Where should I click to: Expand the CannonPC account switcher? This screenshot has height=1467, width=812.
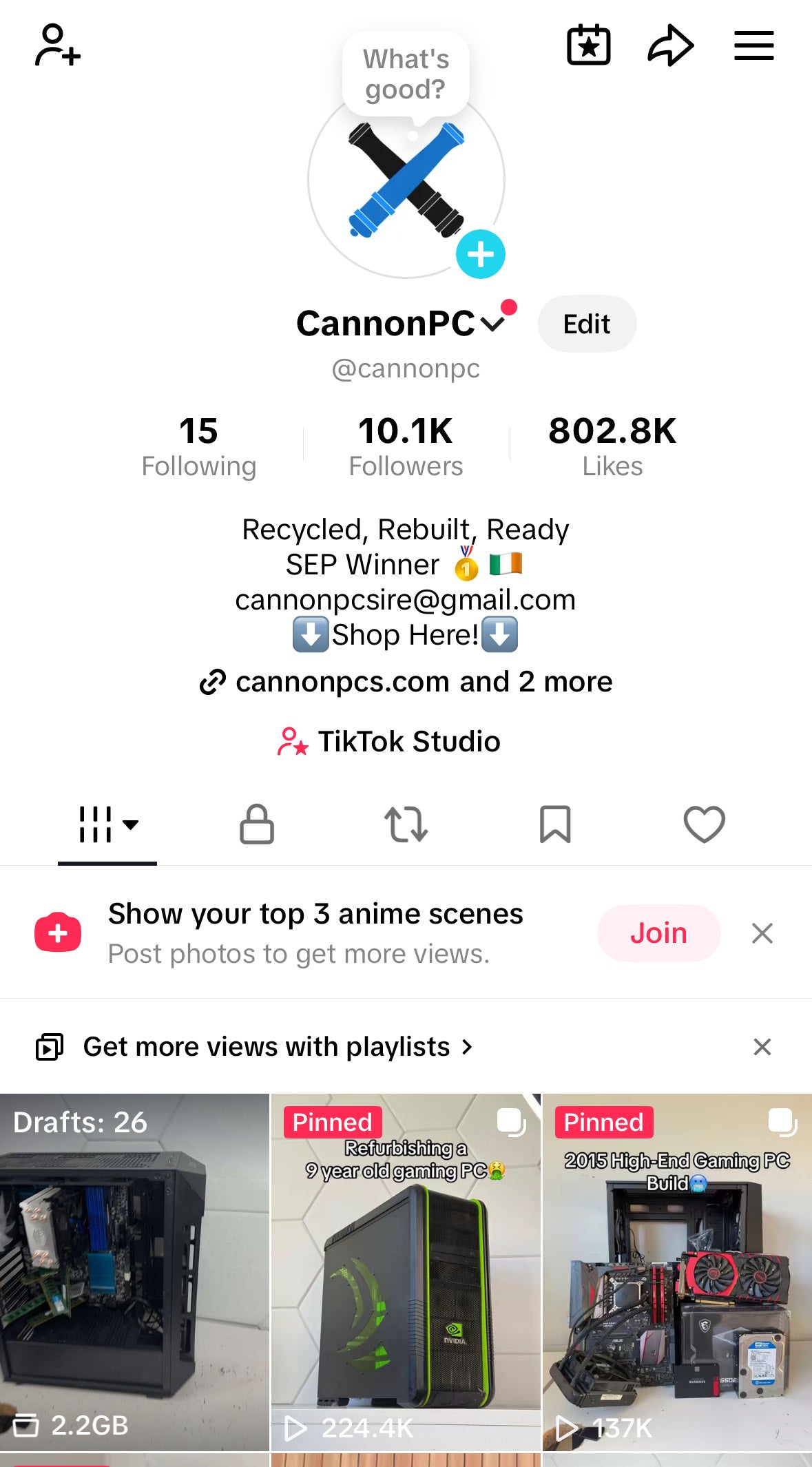click(492, 324)
